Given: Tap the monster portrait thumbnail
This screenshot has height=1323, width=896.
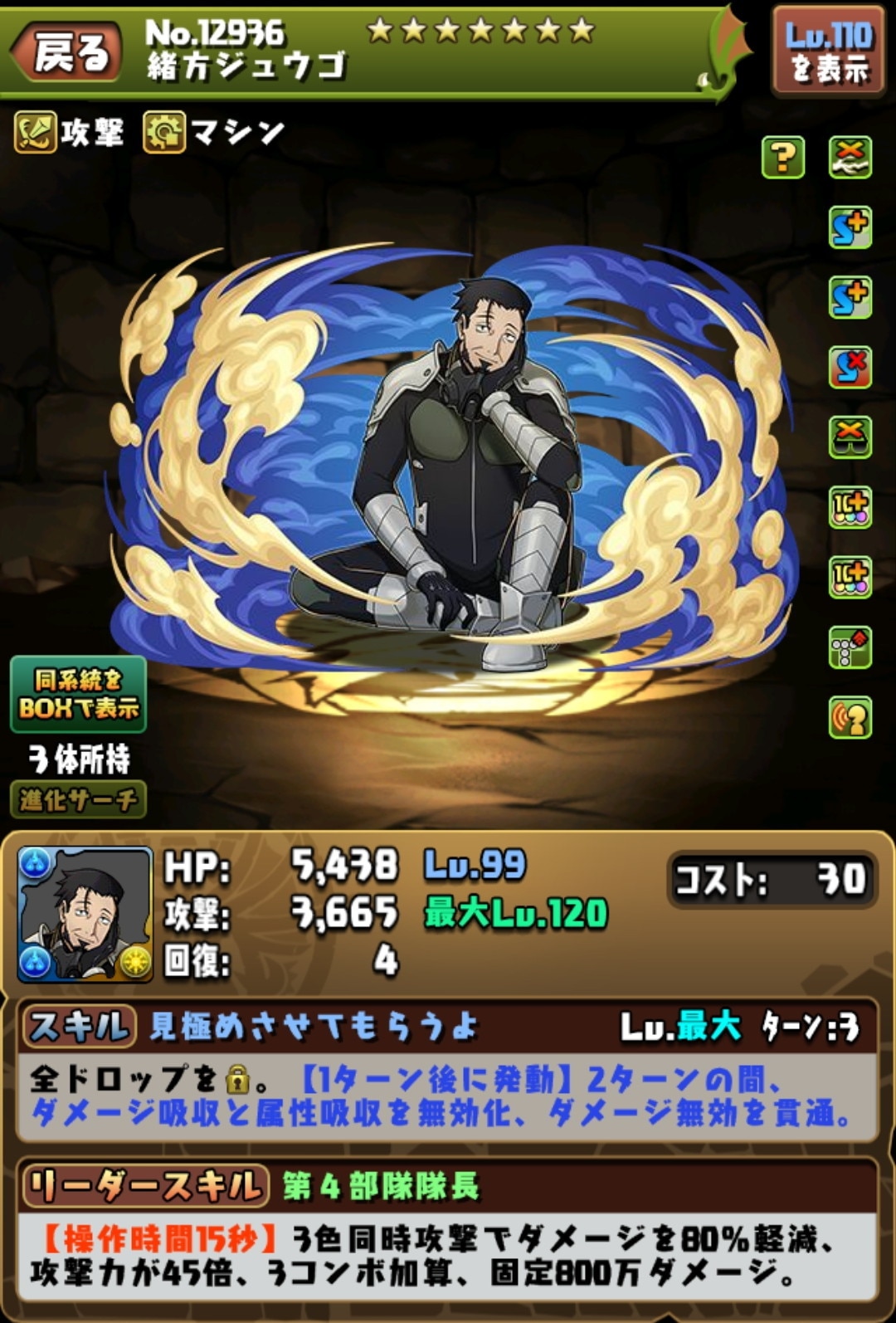Looking at the screenshot, I should pyautogui.click(x=85, y=914).
